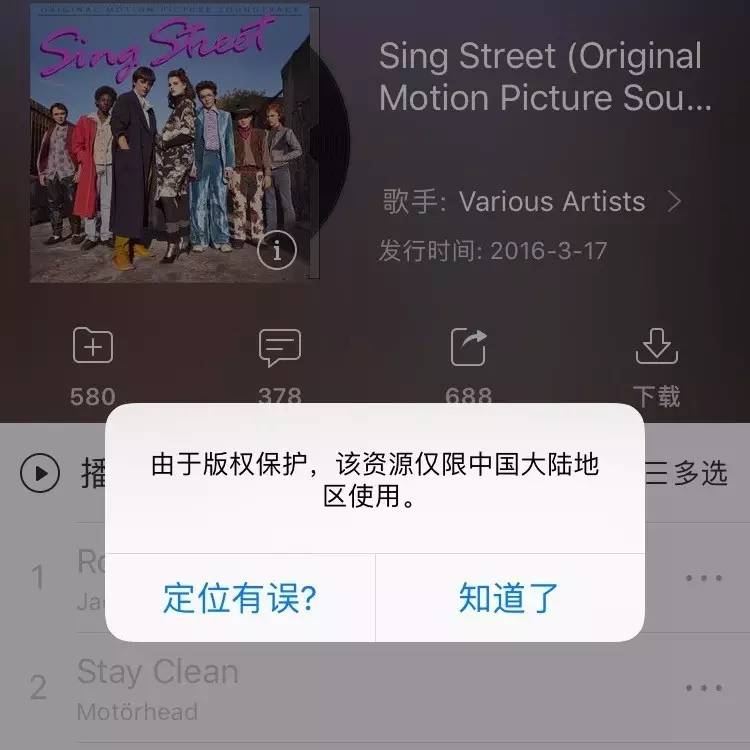Screen dimensions: 750x750
Task: Play all songs with the play icon
Action: pyautogui.click(x=41, y=473)
